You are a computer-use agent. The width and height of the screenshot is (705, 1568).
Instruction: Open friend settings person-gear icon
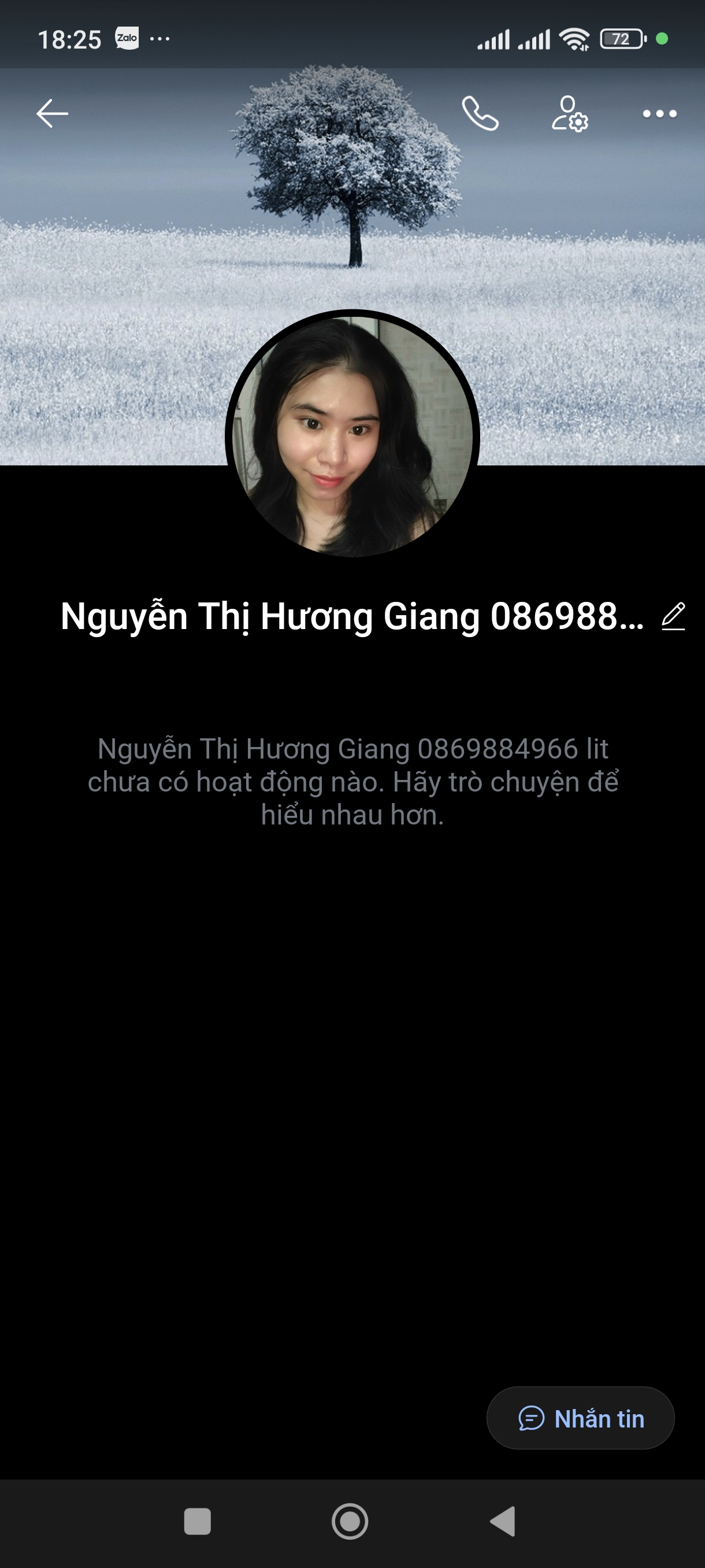tap(569, 114)
